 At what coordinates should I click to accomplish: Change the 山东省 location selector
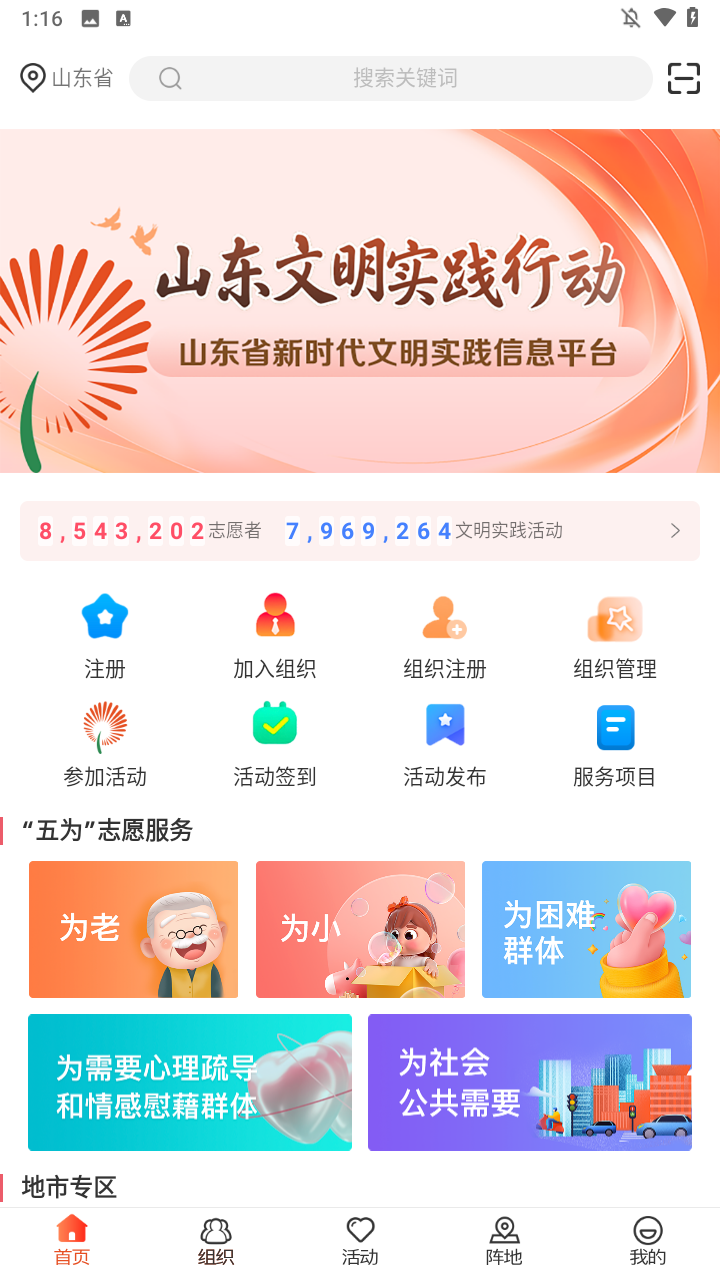click(x=67, y=78)
